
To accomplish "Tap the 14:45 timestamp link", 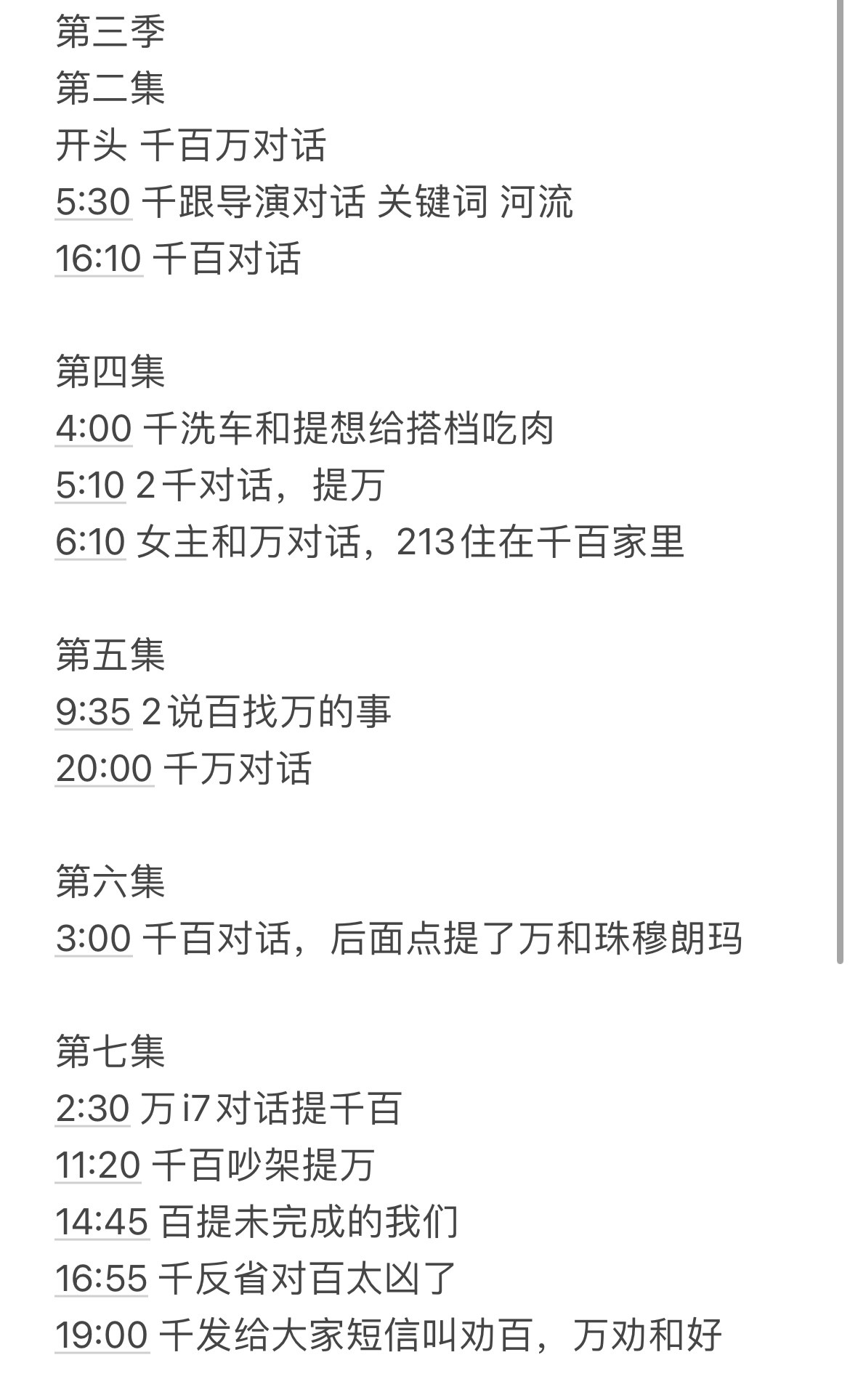I will [x=102, y=1223].
